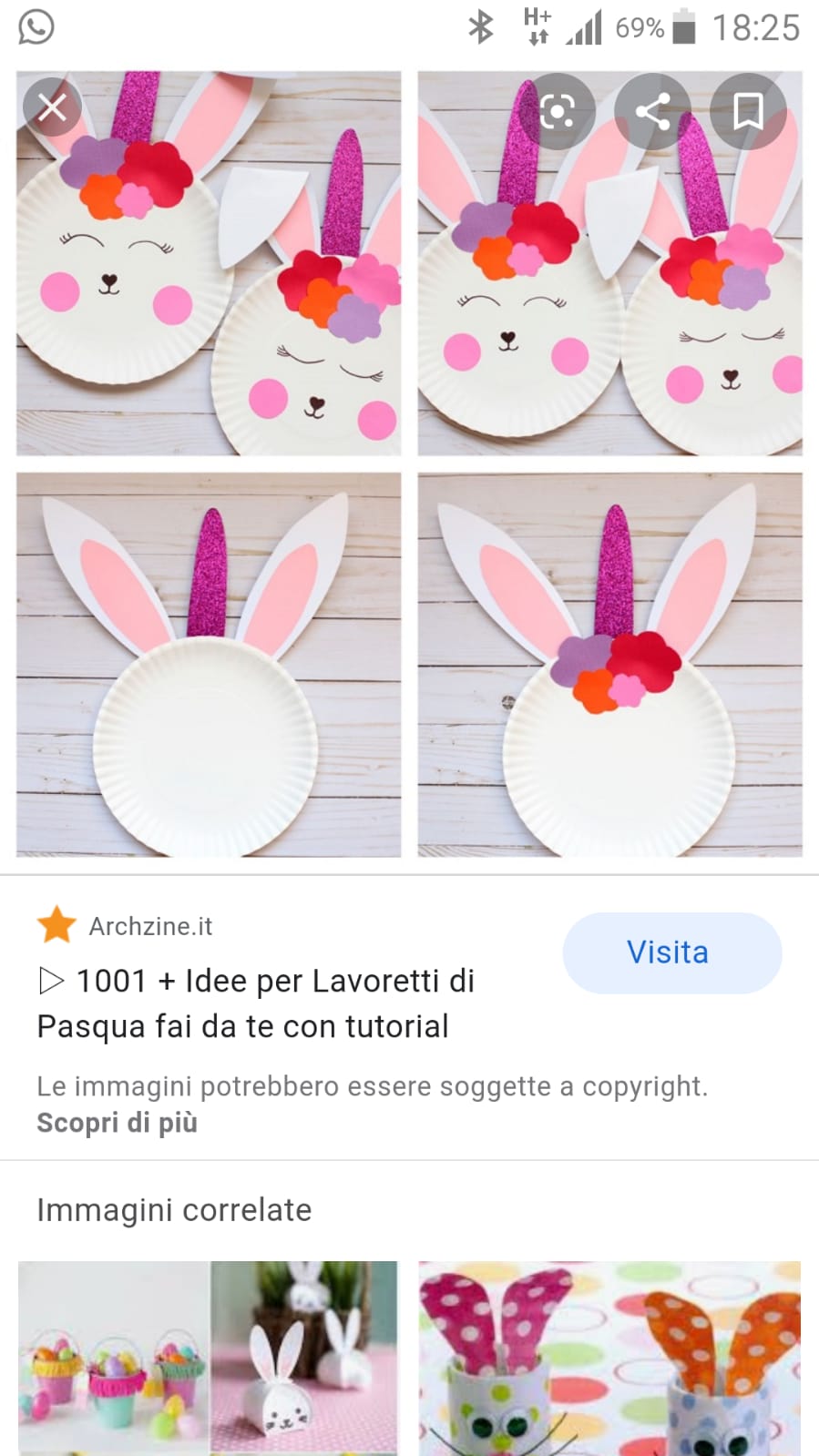Open related image with polka-dot bunny cups
This screenshot has height=1456, width=819.
609,1357
